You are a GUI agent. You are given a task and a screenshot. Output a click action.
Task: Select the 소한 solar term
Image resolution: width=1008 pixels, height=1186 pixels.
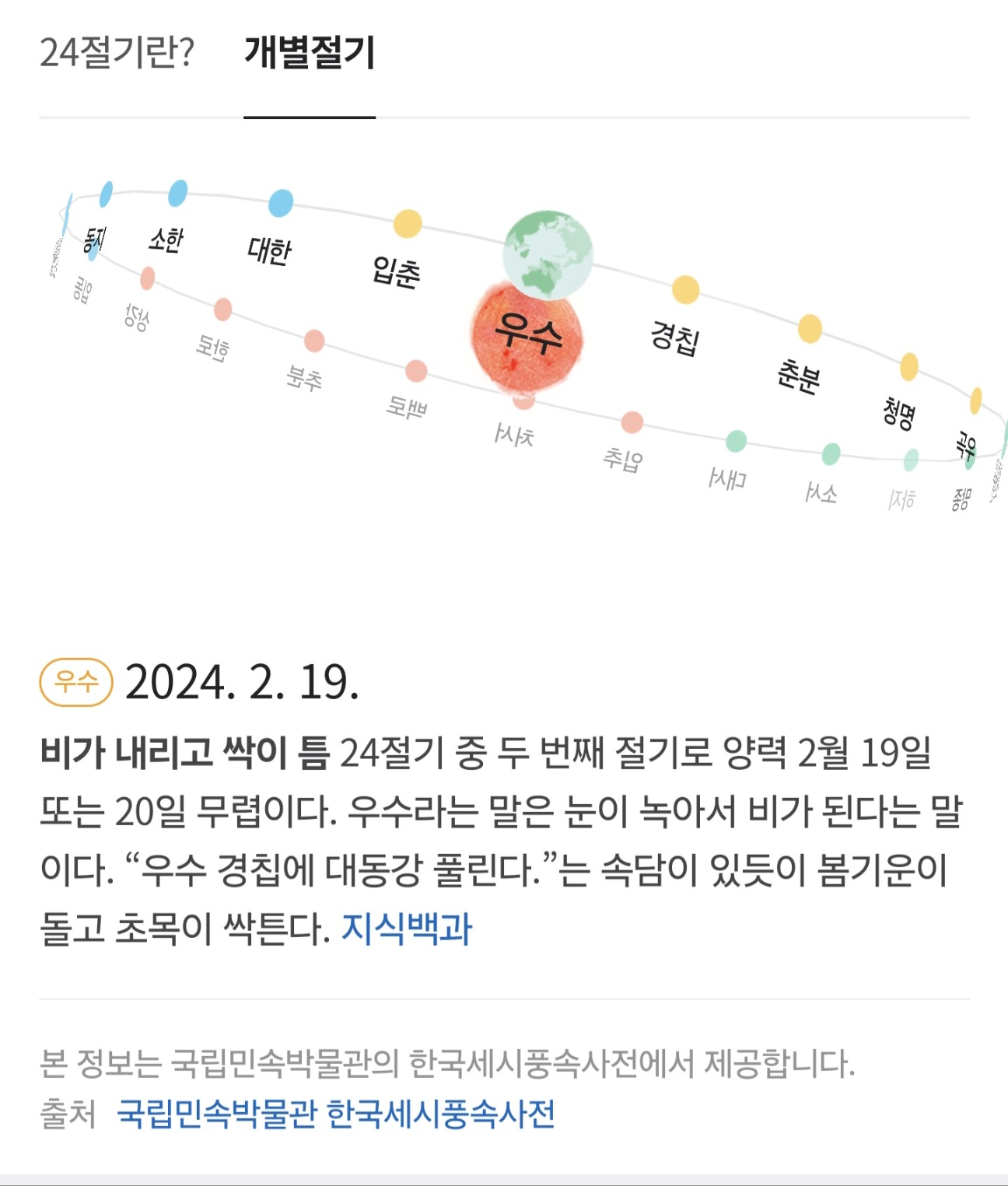click(x=166, y=239)
